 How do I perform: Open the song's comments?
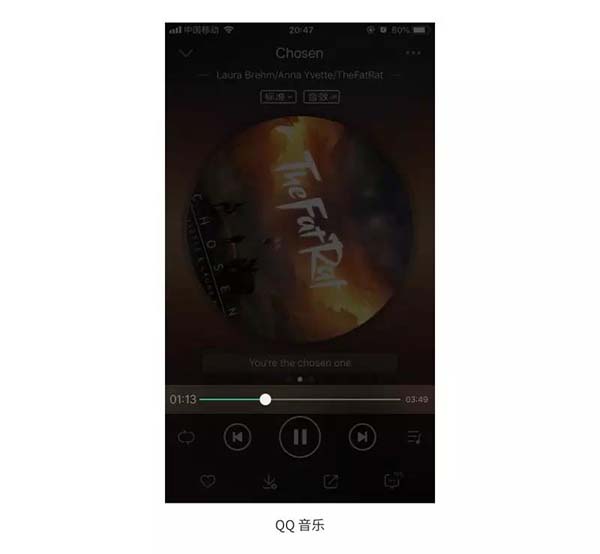[x=392, y=481]
